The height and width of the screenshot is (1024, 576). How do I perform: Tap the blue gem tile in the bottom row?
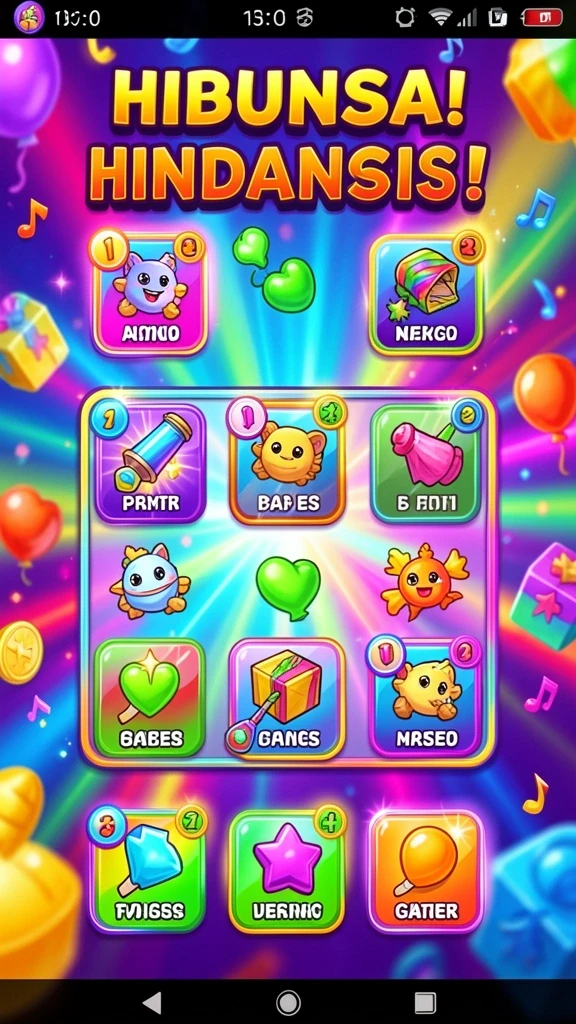click(148, 872)
